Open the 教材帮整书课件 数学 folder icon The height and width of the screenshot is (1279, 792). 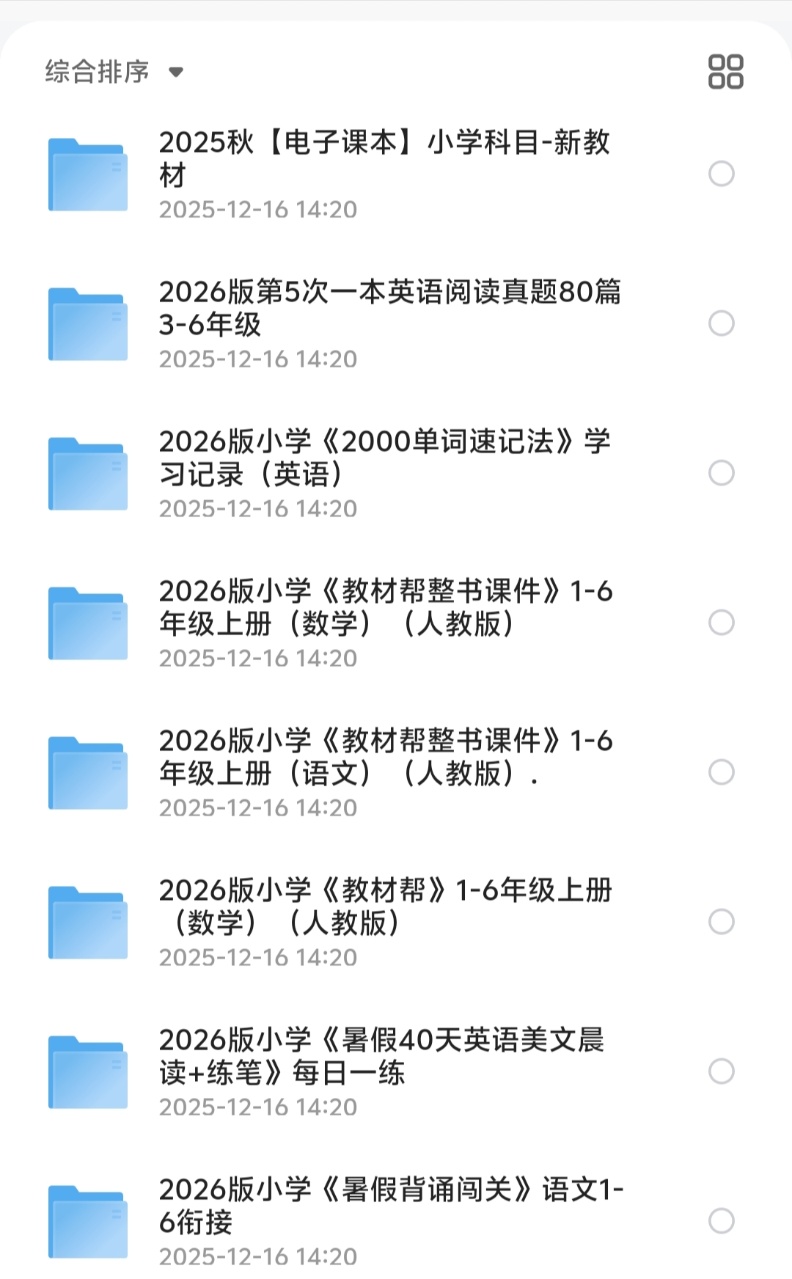[87, 623]
